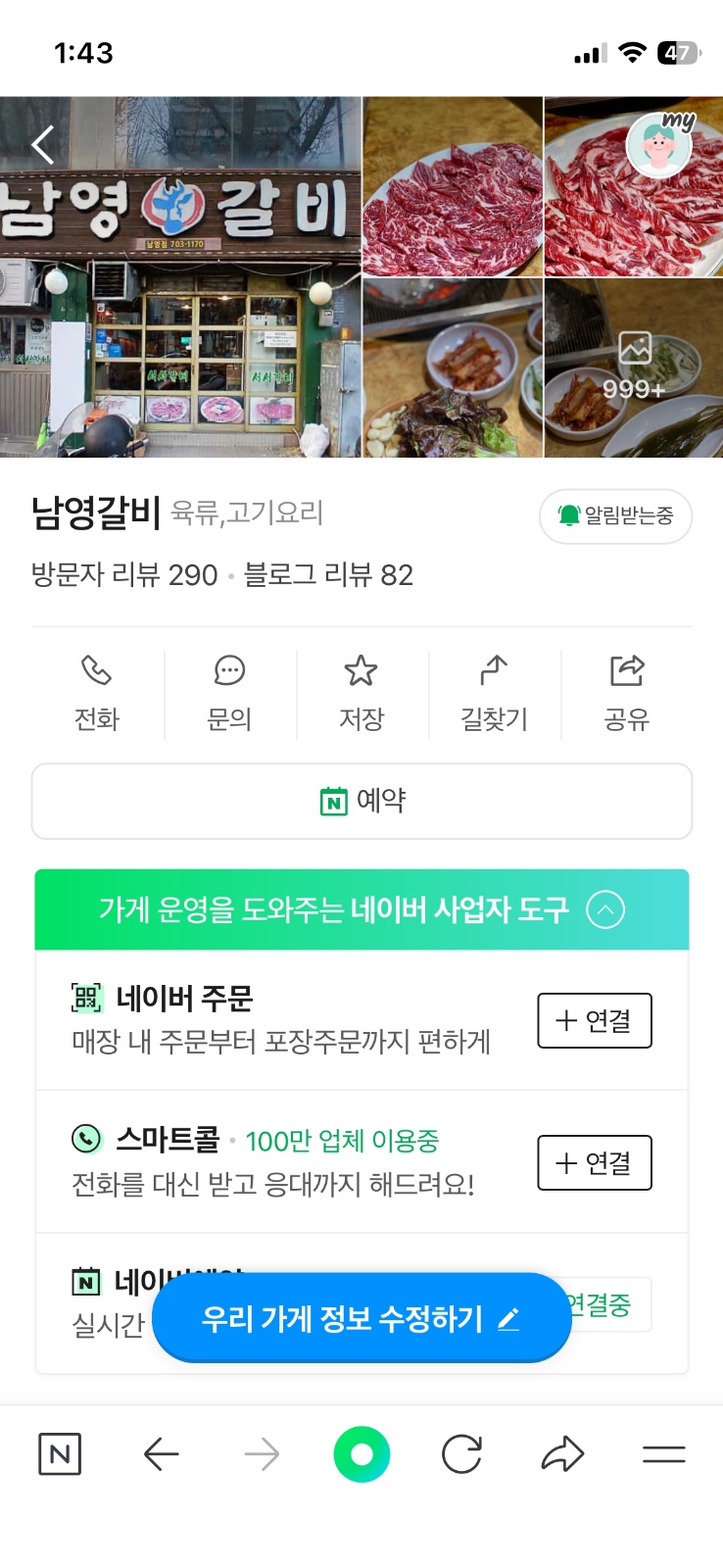Tap the chevron on the business tools header

coord(605,909)
